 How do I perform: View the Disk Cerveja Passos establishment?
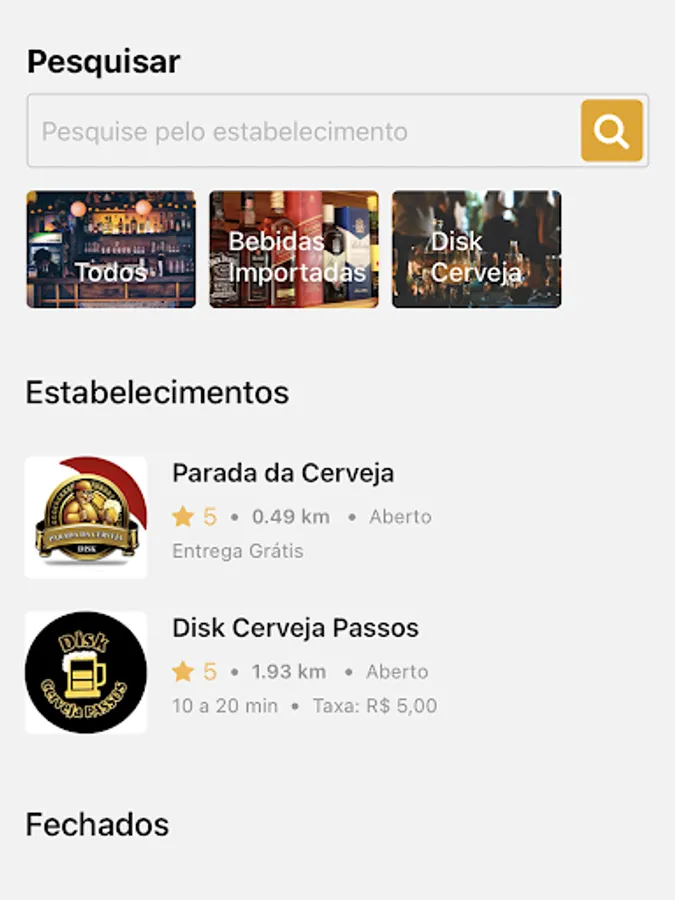[295, 629]
